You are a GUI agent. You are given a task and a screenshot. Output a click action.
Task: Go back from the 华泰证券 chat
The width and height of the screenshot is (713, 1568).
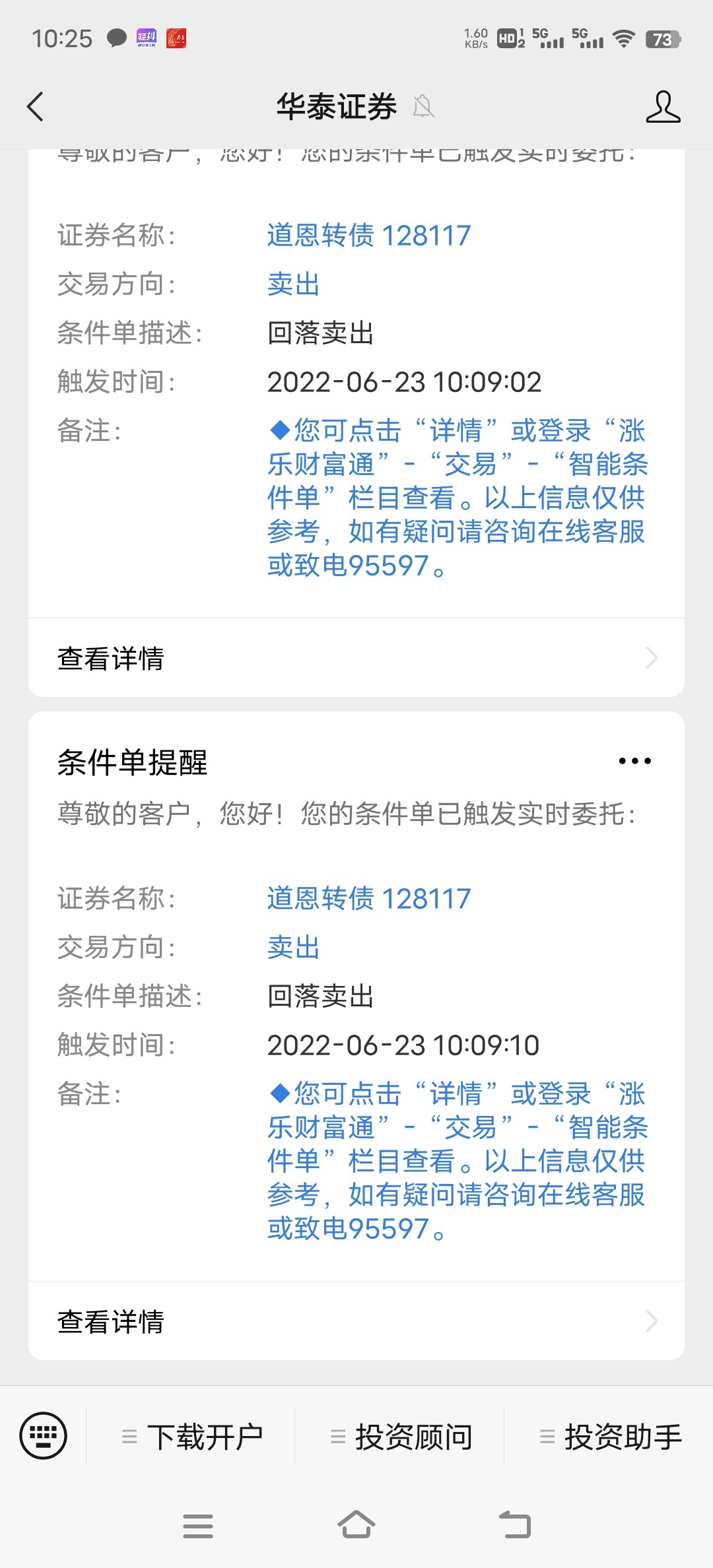click(36, 106)
